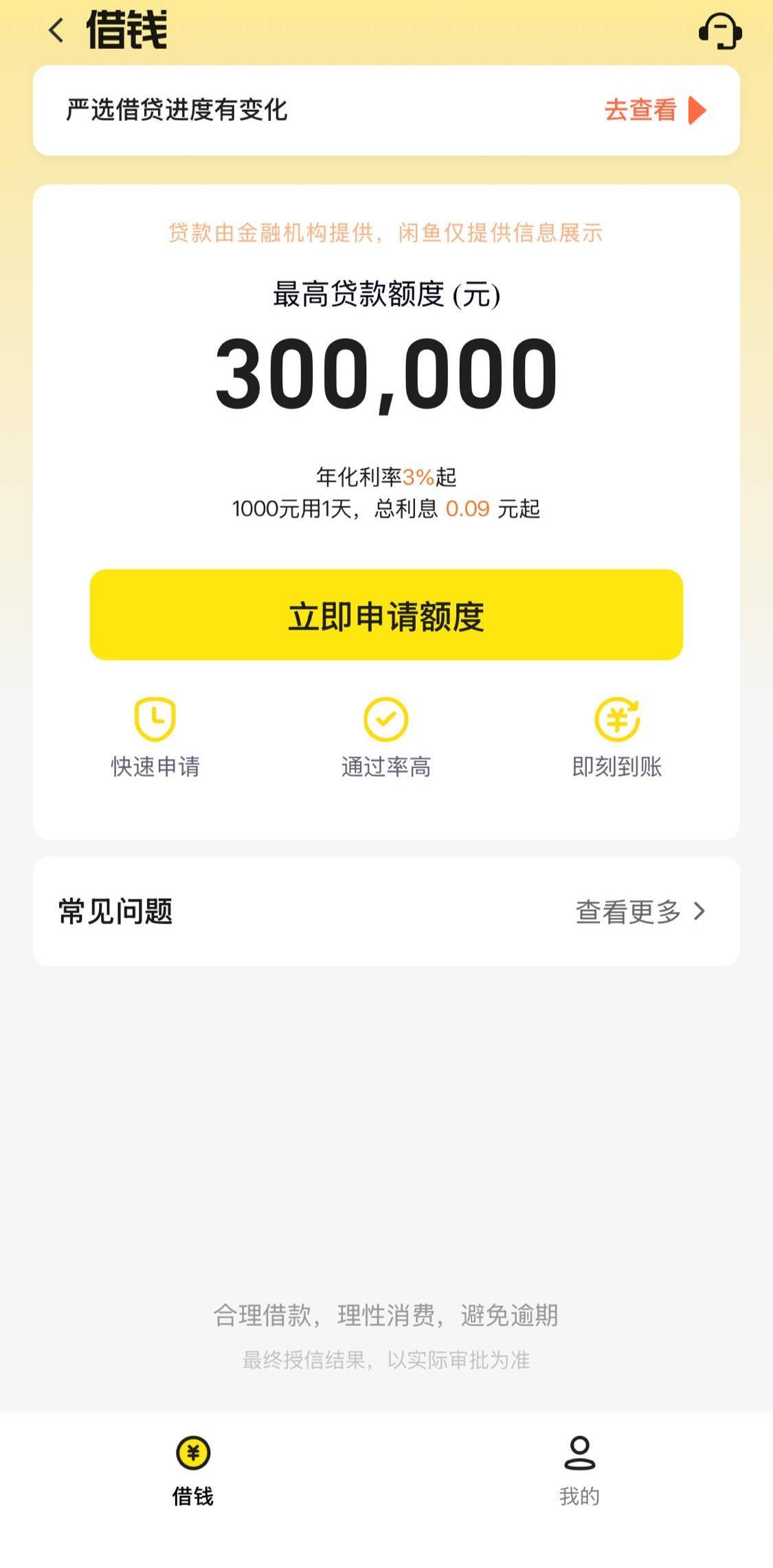Viewport: 773px width, 1568px height.
Task: Open 查看更多 for 常见问题
Action: coord(640,912)
